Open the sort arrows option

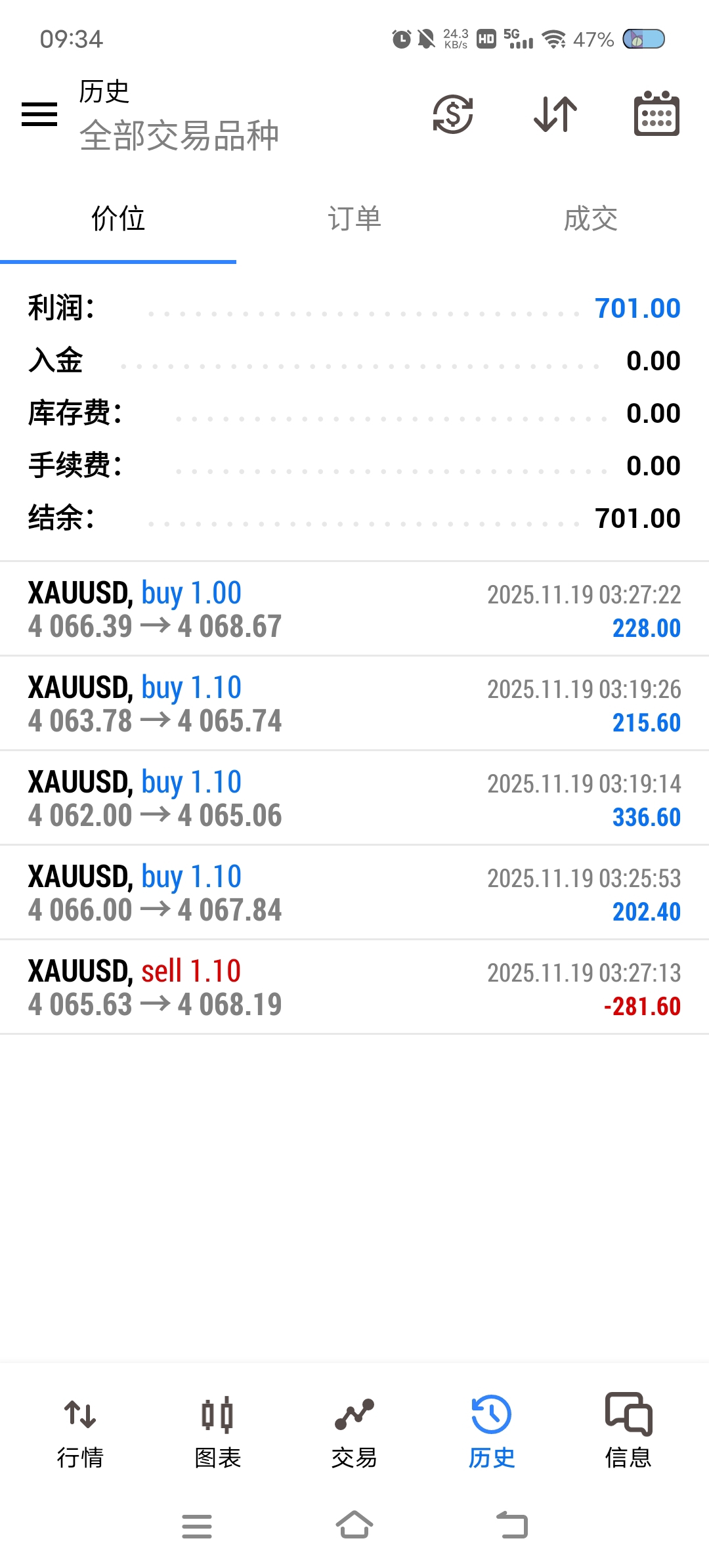coord(555,114)
